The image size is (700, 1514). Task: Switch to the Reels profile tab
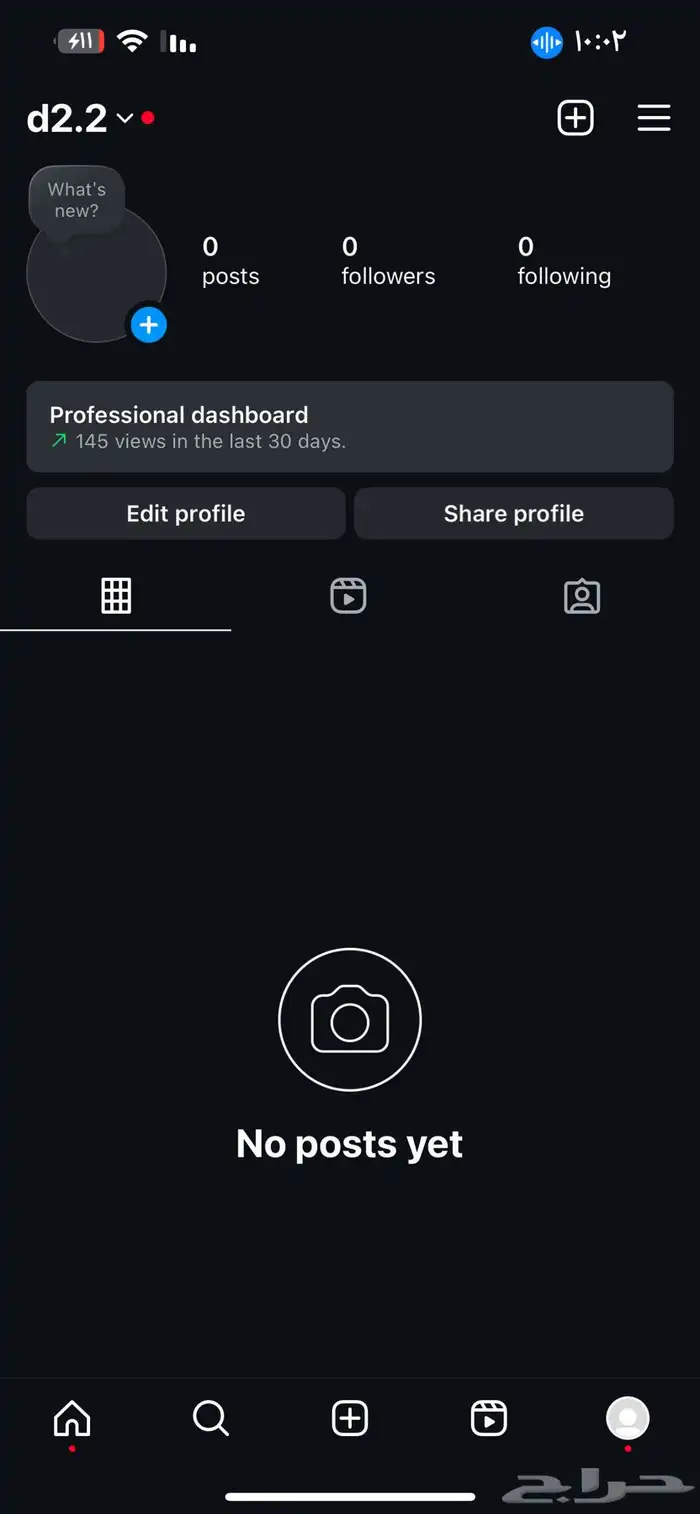coord(348,596)
